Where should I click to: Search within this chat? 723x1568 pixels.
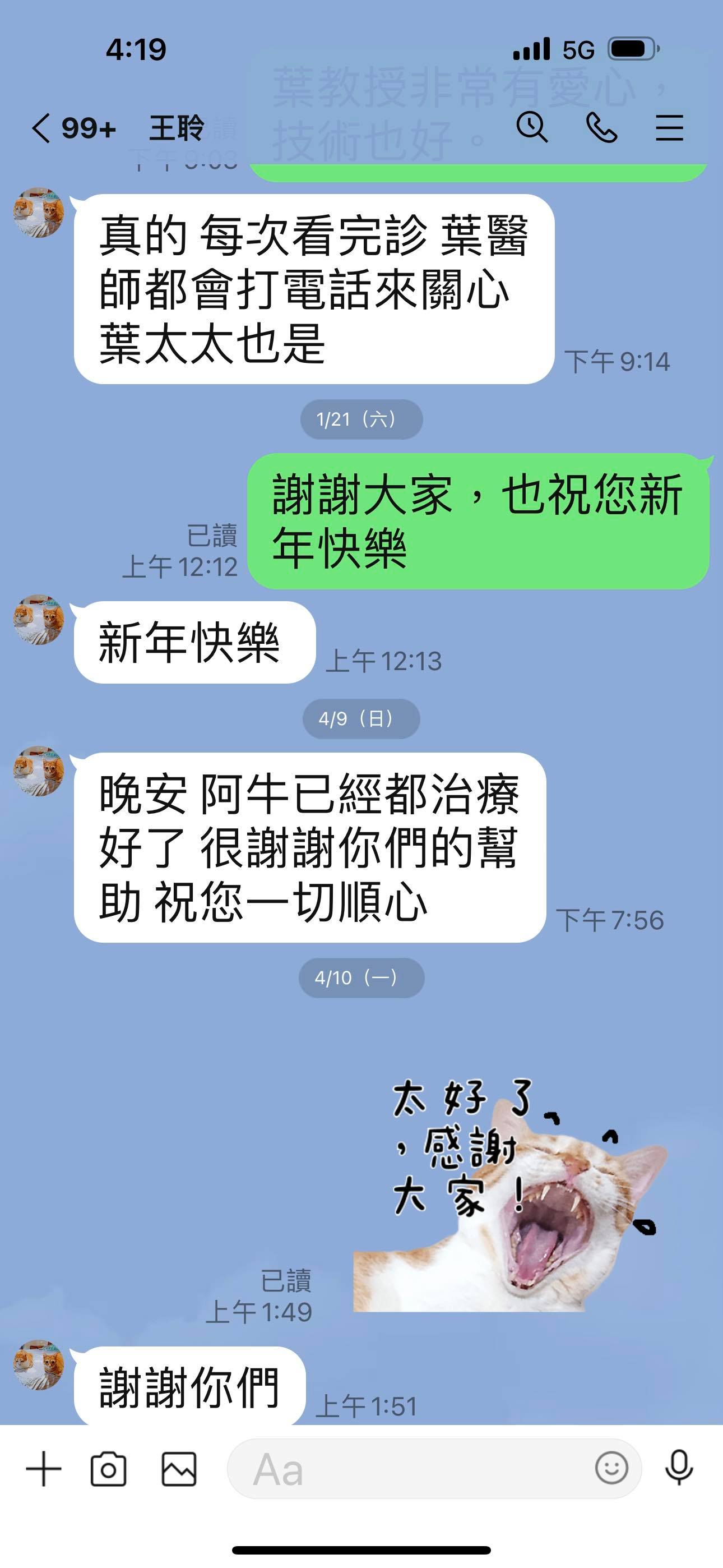coord(532,128)
